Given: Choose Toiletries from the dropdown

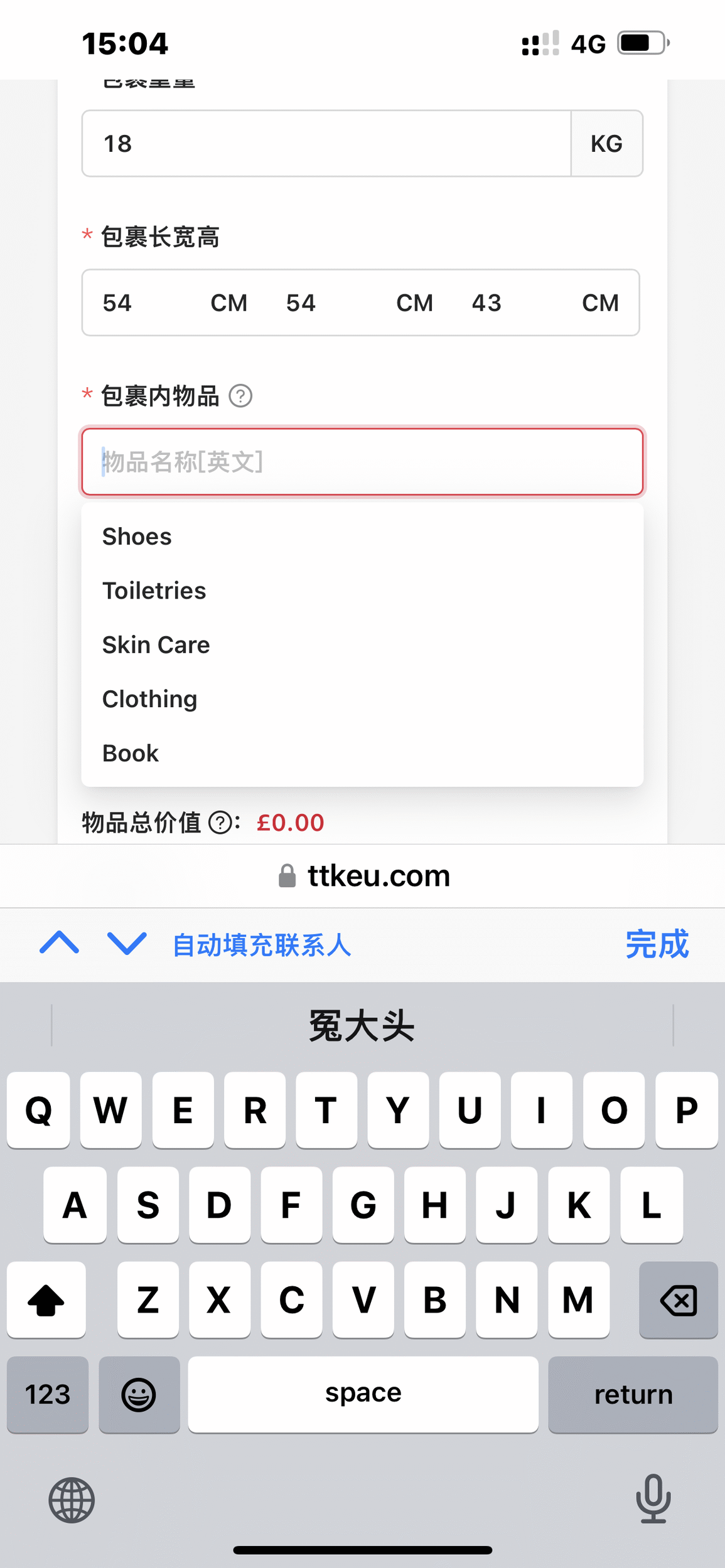Looking at the screenshot, I should (x=154, y=591).
